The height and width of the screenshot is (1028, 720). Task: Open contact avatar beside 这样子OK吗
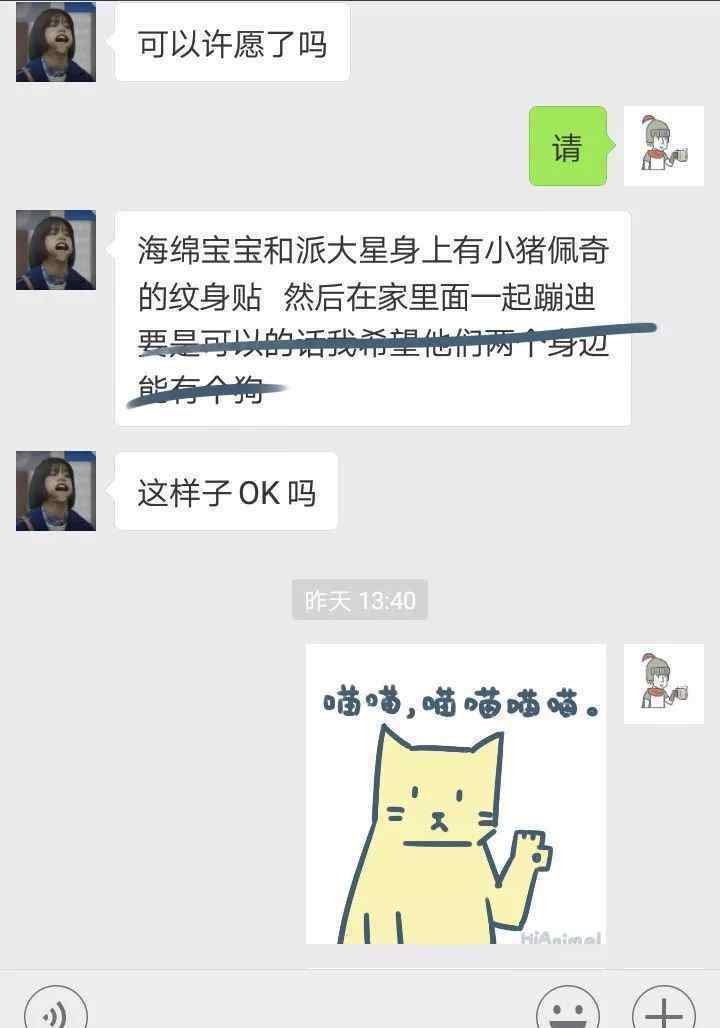pyautogui.click(x=56, y=490)
